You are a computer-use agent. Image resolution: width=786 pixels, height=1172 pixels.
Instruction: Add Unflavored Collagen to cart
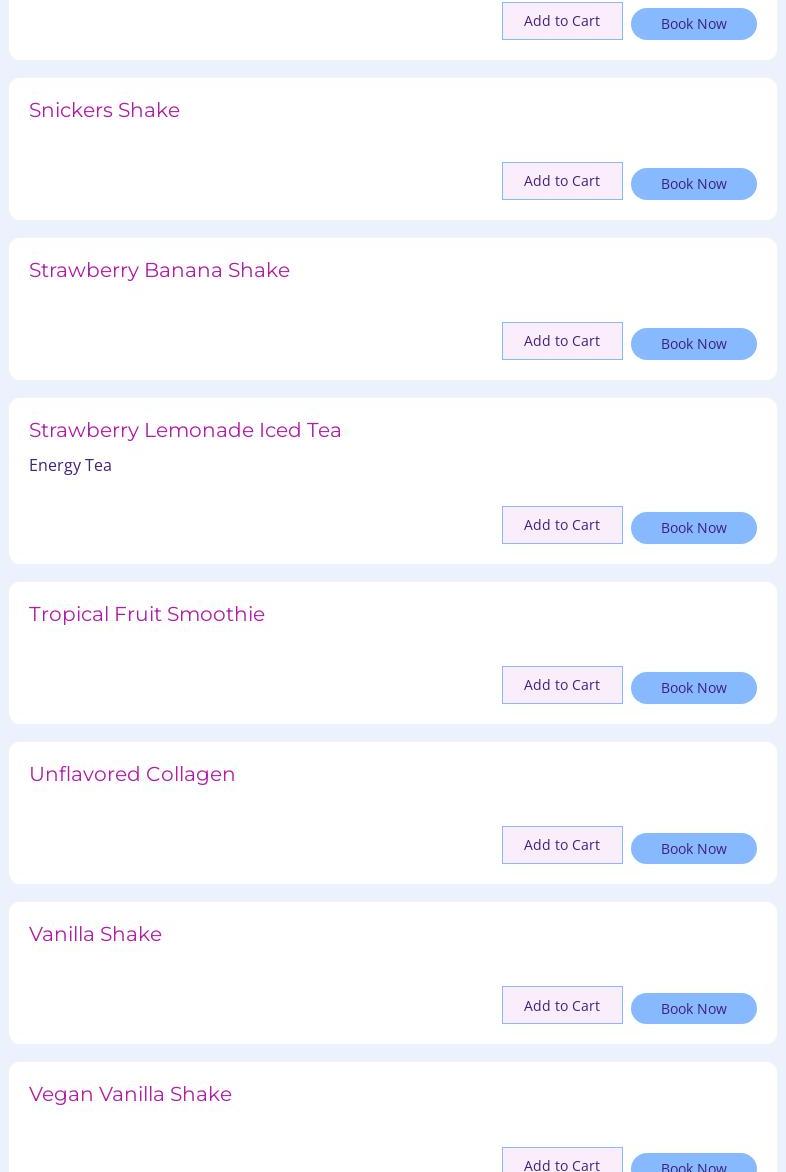click(562, 845)
